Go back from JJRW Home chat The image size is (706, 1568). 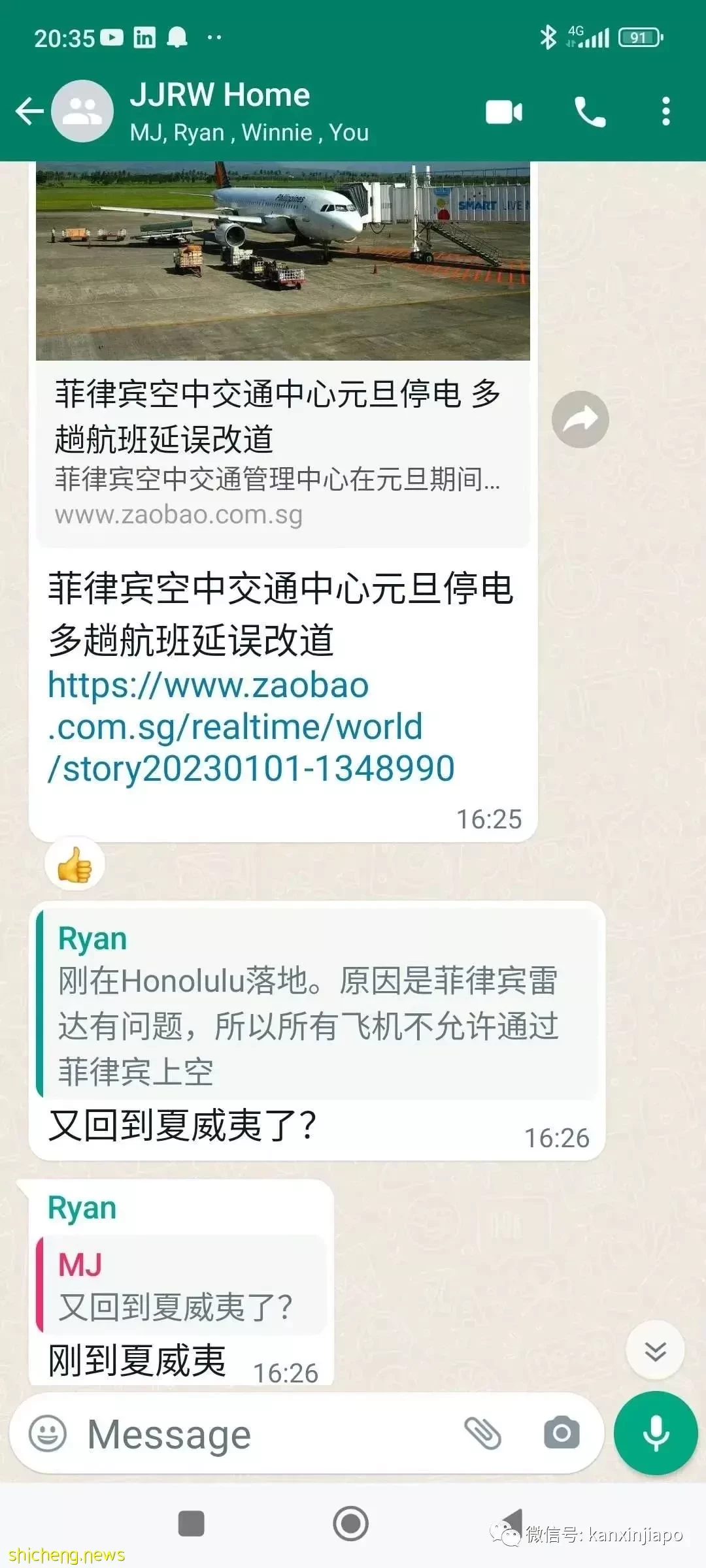pyautogui.click(x=29, y=111)
